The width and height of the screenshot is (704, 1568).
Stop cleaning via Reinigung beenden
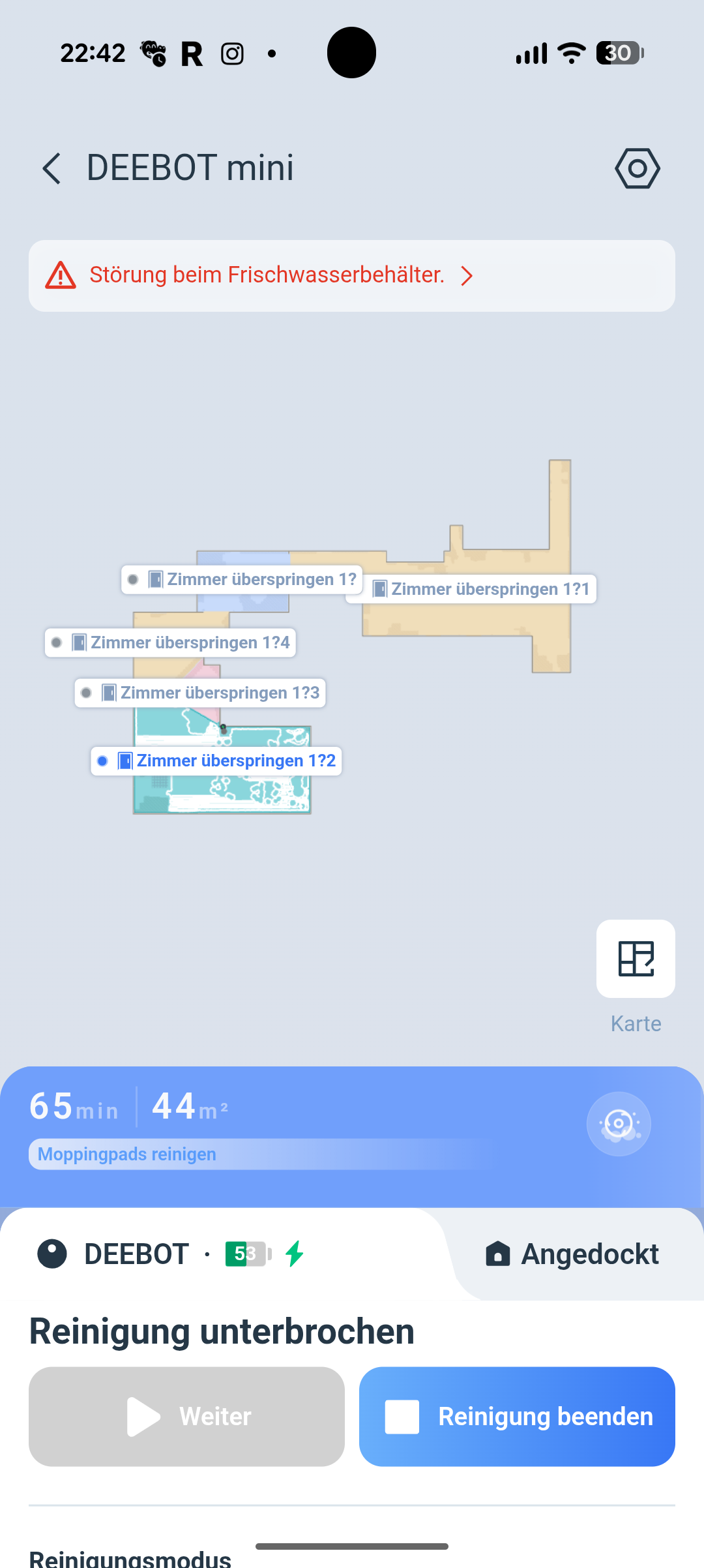[x=517, y=1416]
